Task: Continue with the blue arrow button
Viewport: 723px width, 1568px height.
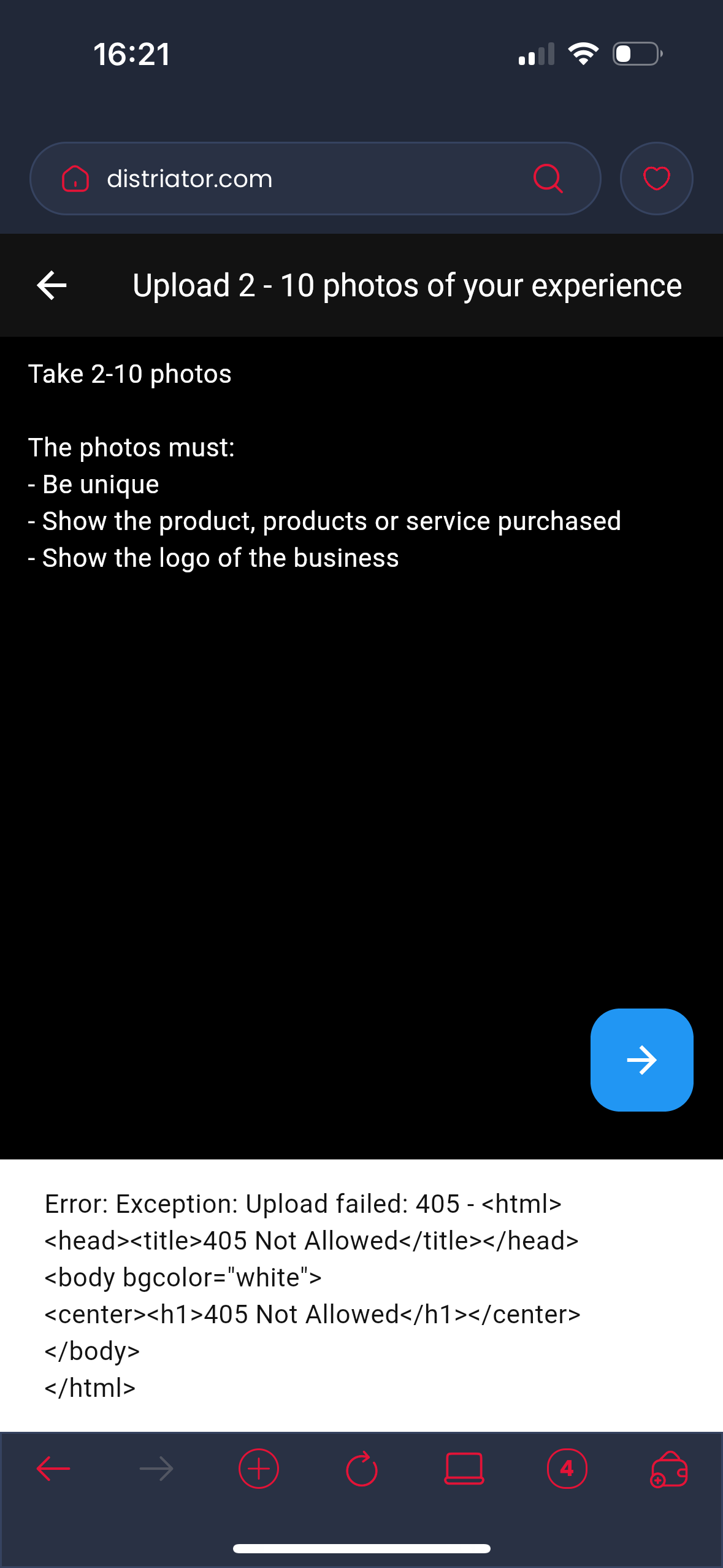Action: coord(641,1059)
